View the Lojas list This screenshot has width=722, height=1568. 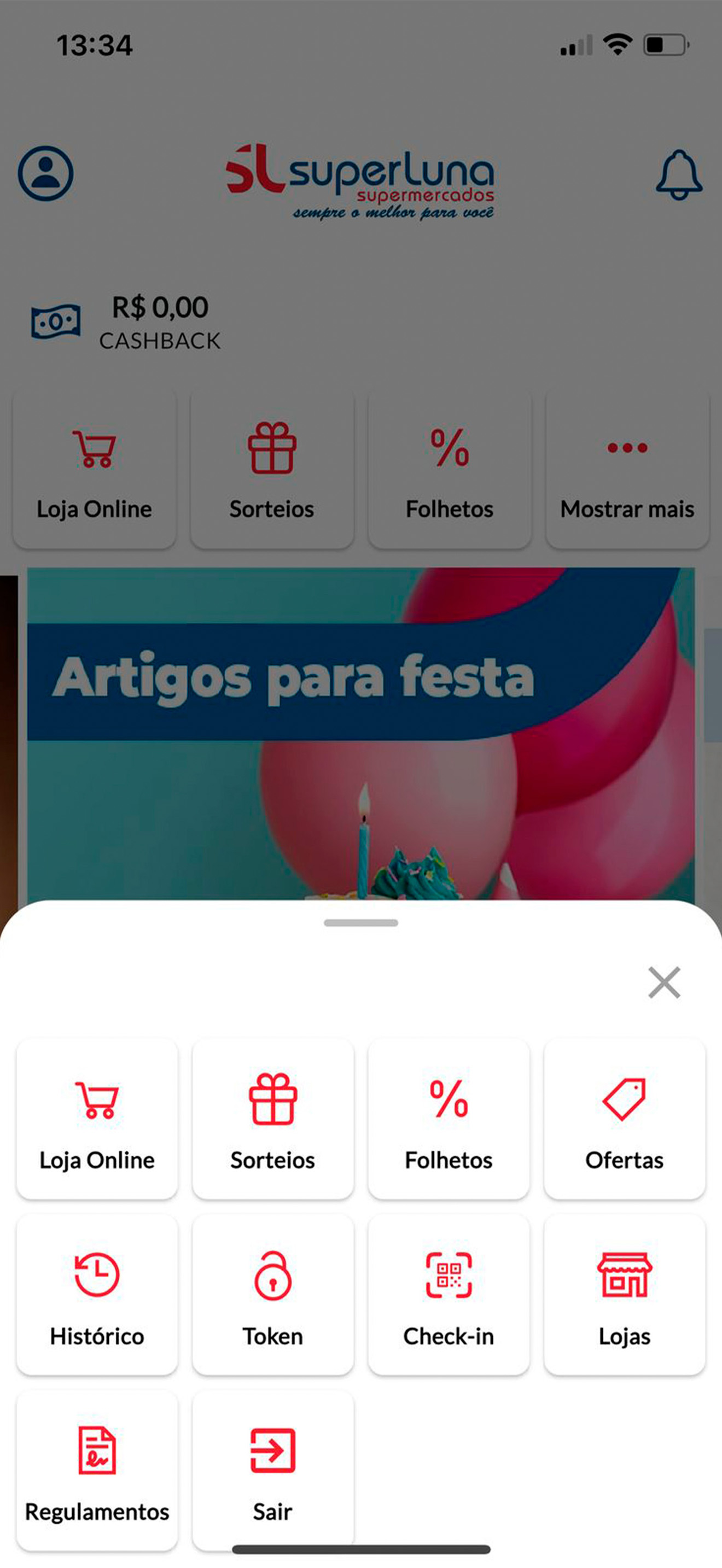click(625, 1295)
